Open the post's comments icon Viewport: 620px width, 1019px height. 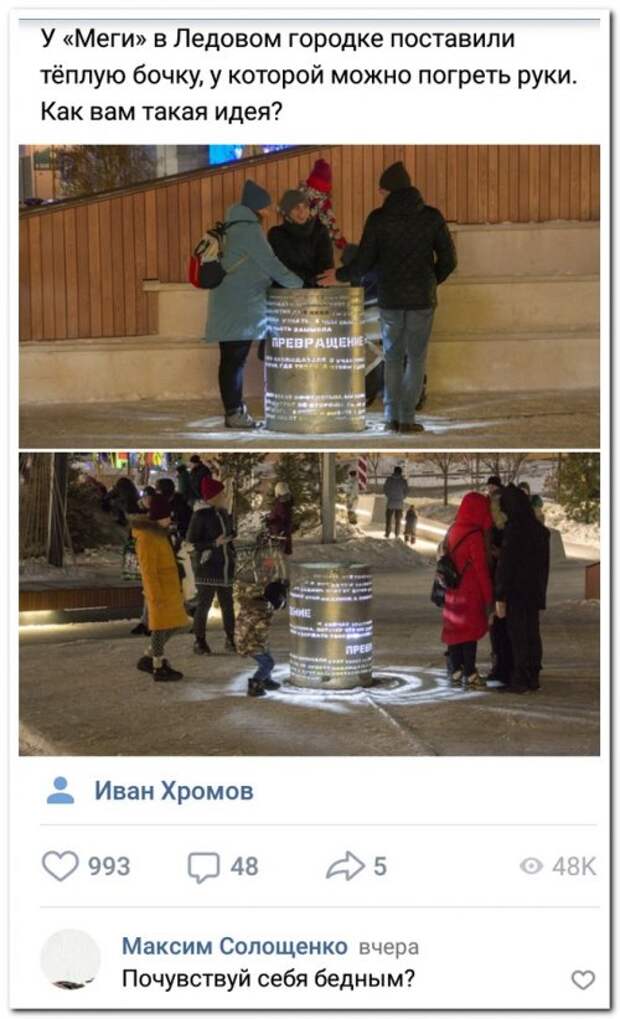pyautogui.click(x=203, y=867)
